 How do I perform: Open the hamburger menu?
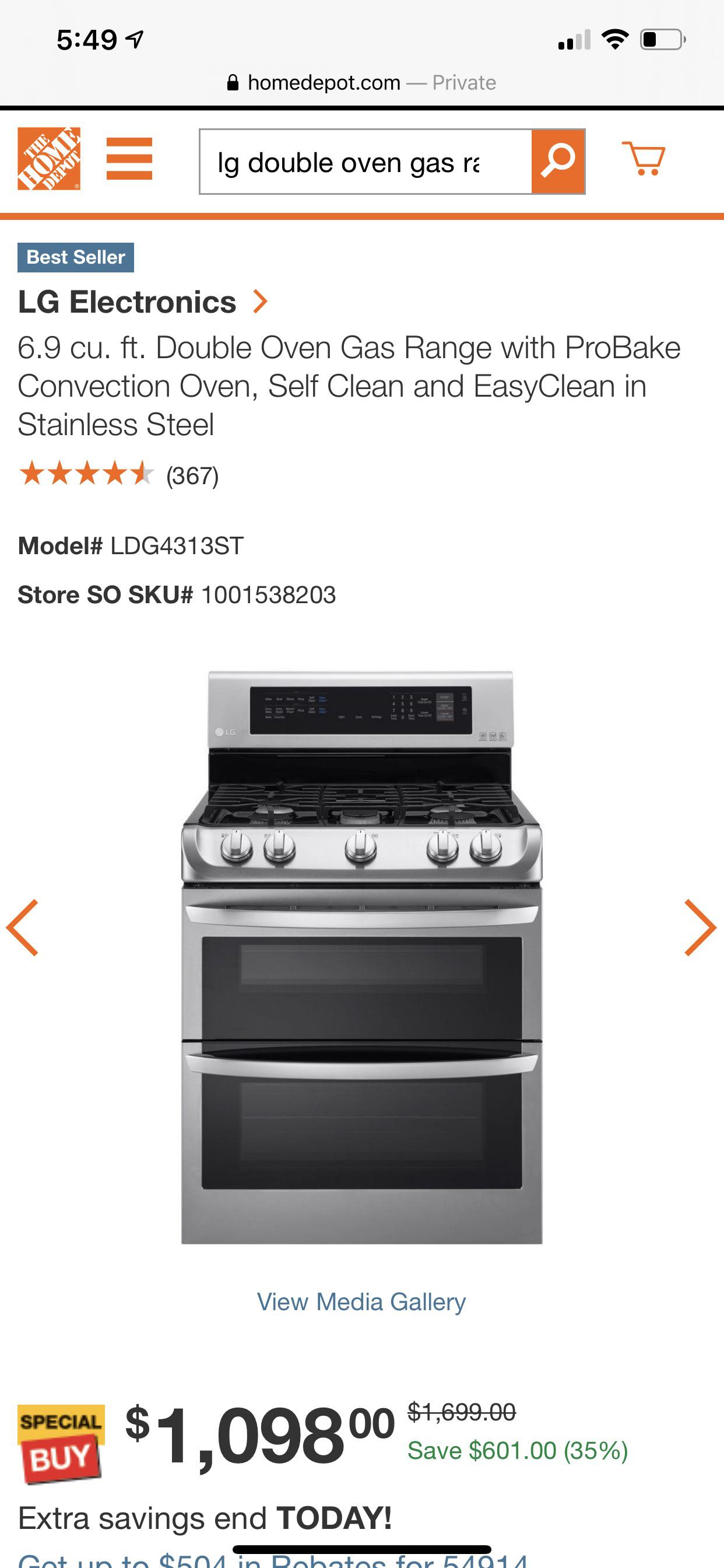pyautogui.click(x=129, y=159)
